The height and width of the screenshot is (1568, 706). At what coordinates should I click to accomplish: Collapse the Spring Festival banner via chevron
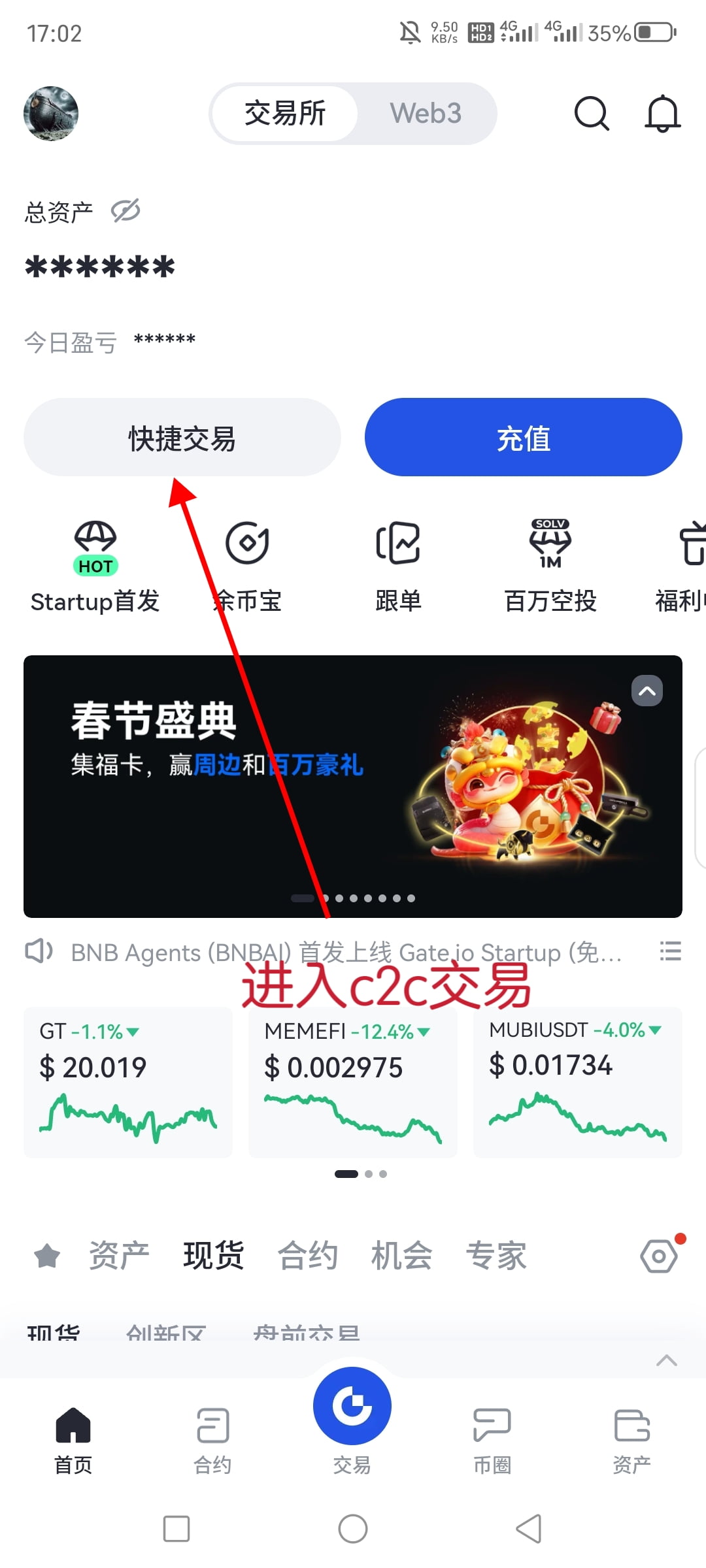[647, 691]
